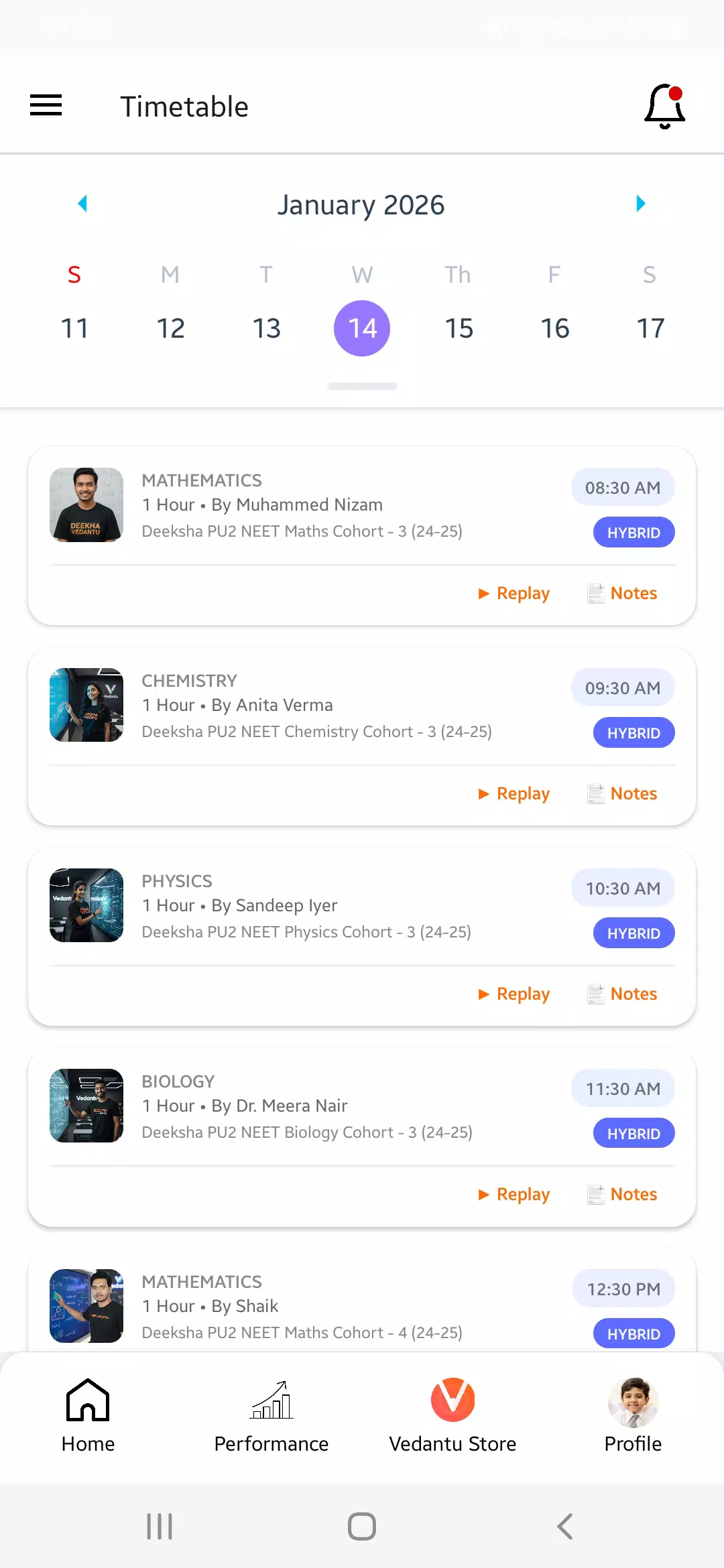Viewport: 724px width, 1568px height.
Task: Go to the previous week arrow
Action: 83,203
